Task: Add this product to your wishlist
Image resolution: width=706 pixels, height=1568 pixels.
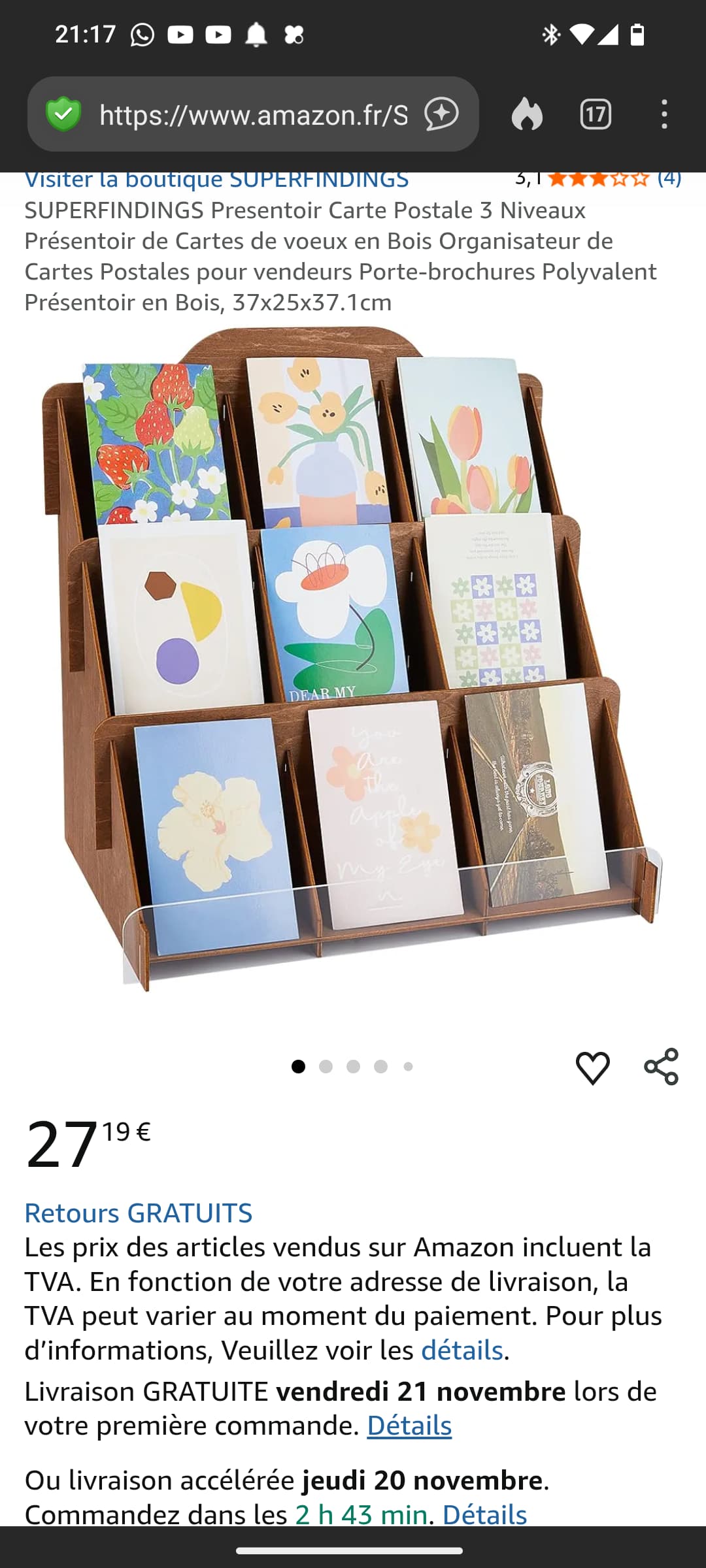Action: (x=592, y=1068)
